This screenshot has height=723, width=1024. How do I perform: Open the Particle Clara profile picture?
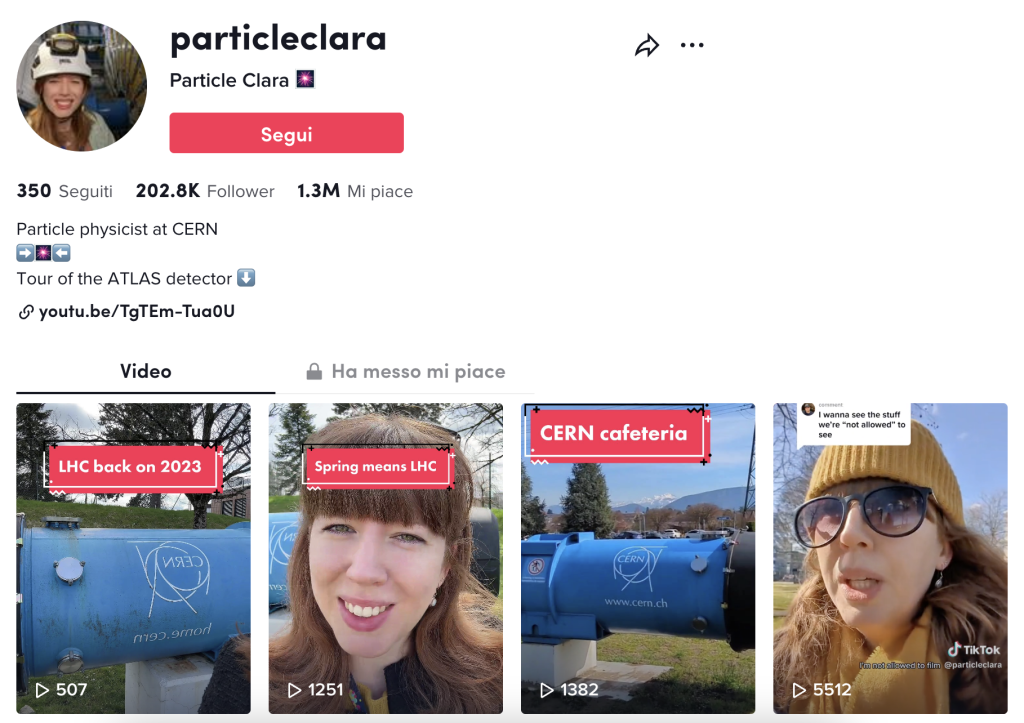82,86
